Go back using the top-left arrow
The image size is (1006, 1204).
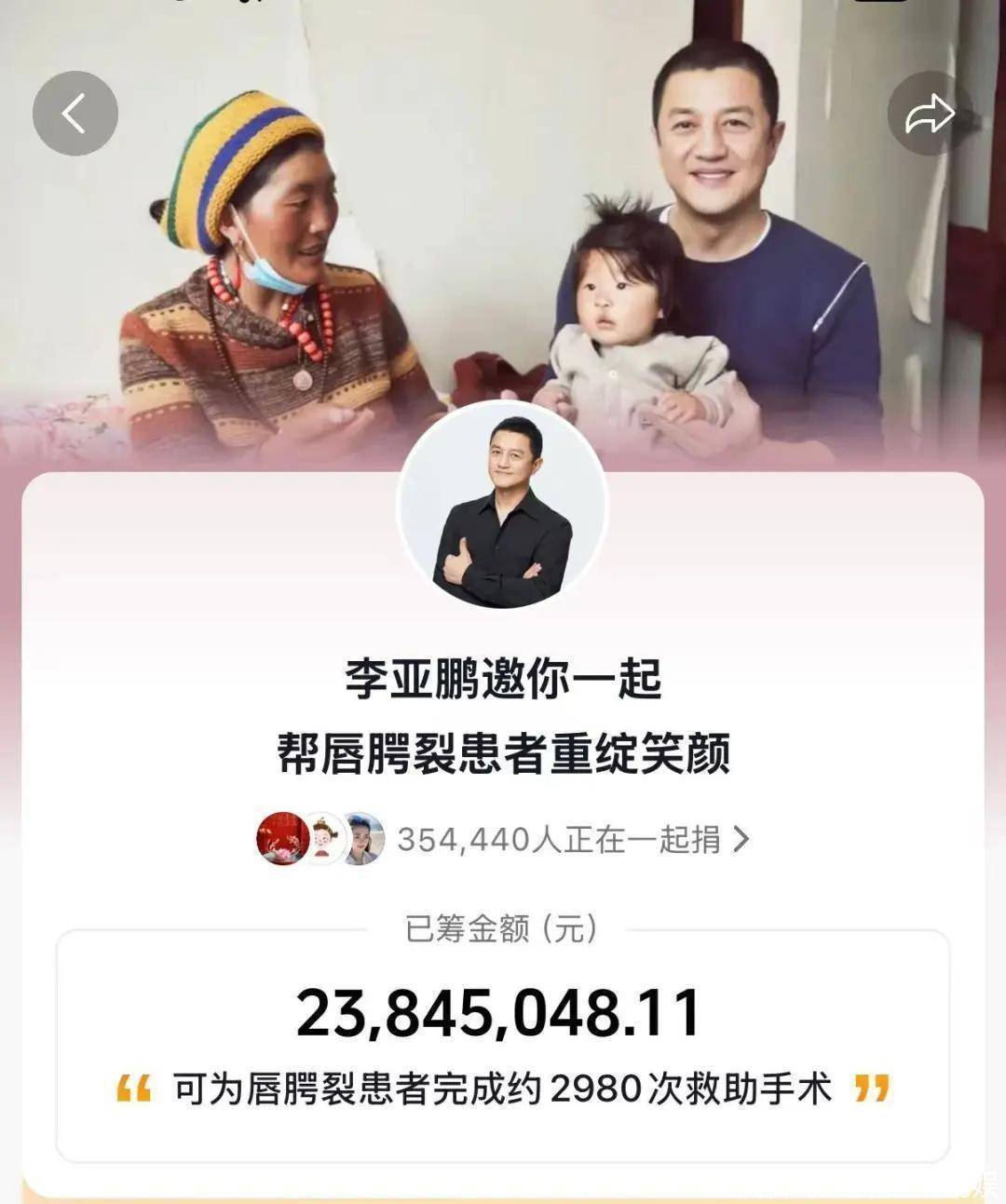pyautogui.click(x=75, y=114)
